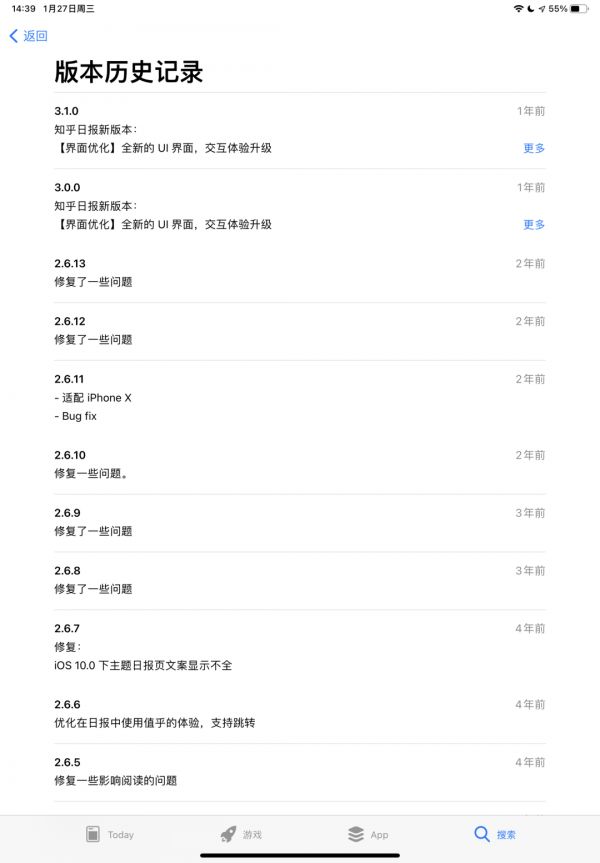
Task: Go back via the 返回 button
Action: (x=28, y=36)
